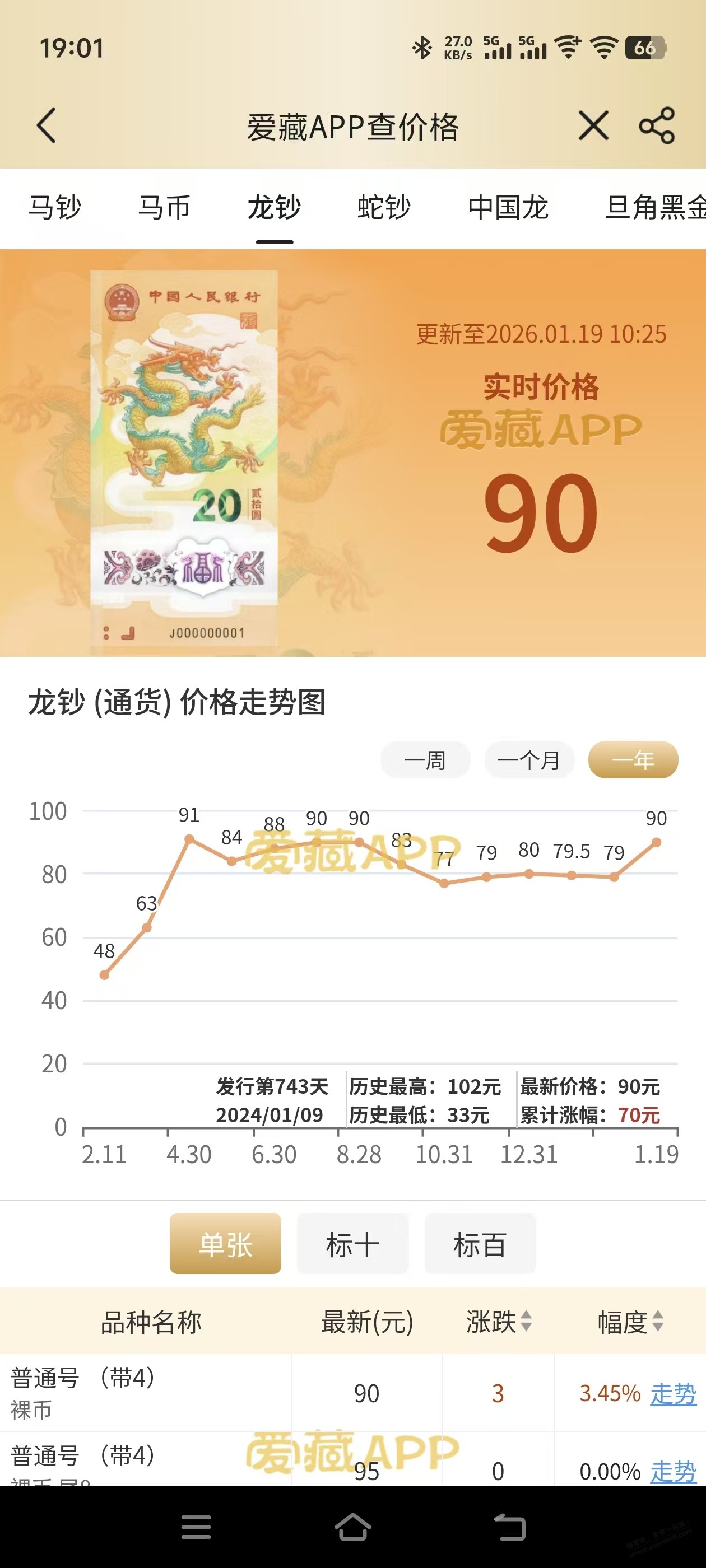
Task: Select the 蛇钞 tab
Action: (384, 207)
